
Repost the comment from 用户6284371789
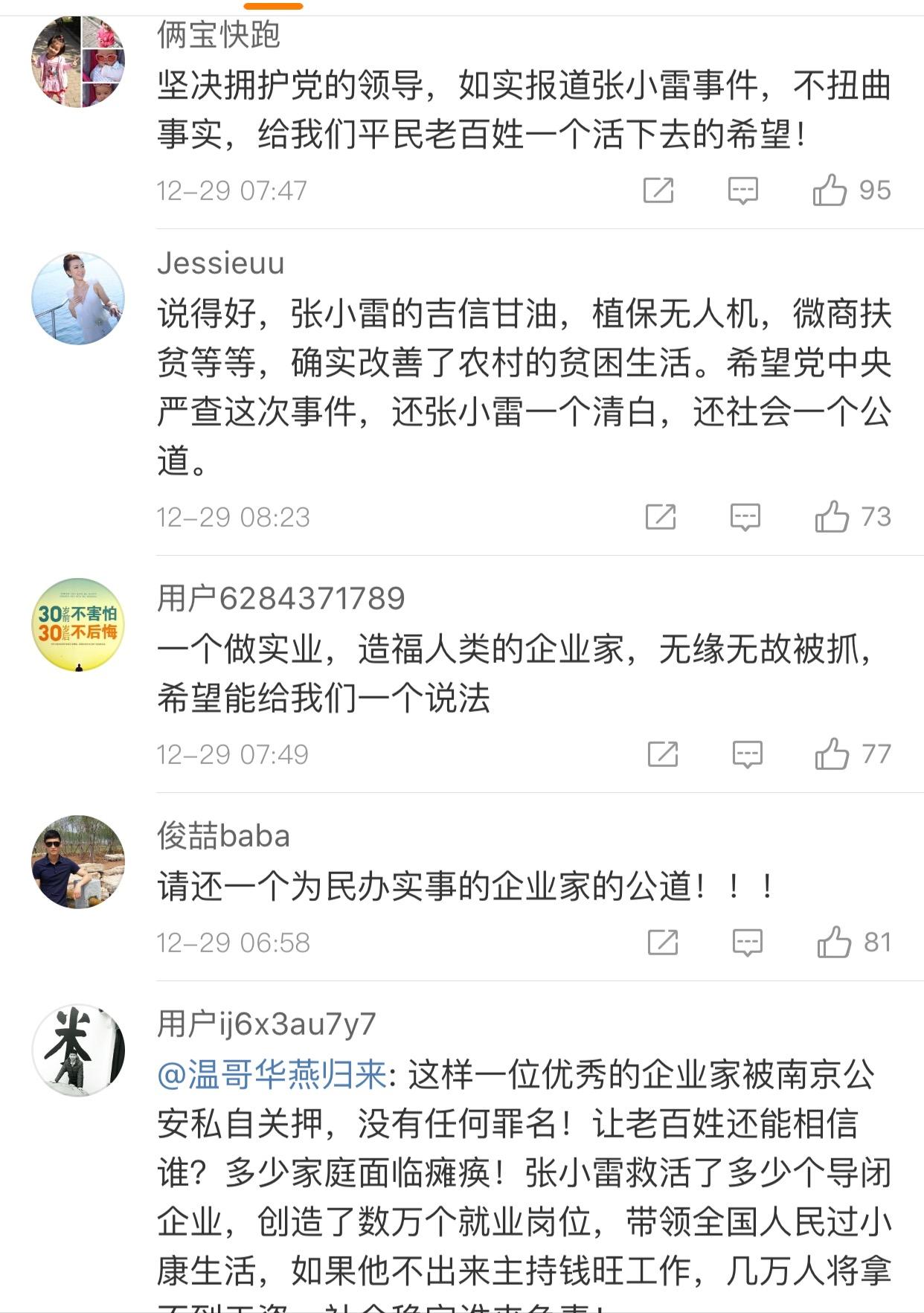coord(663,754)
